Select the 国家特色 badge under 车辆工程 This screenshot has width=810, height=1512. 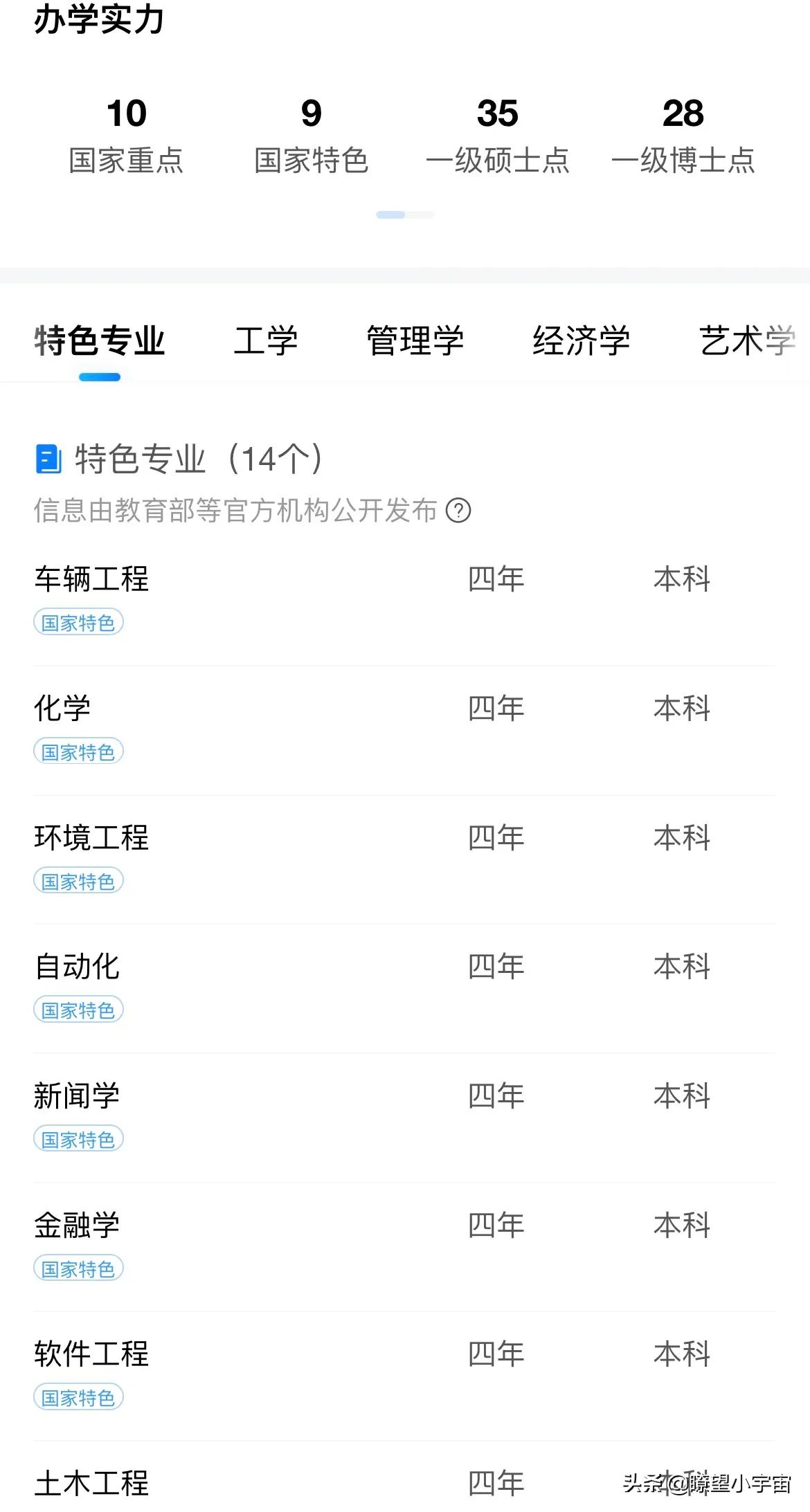click(78, 623)
